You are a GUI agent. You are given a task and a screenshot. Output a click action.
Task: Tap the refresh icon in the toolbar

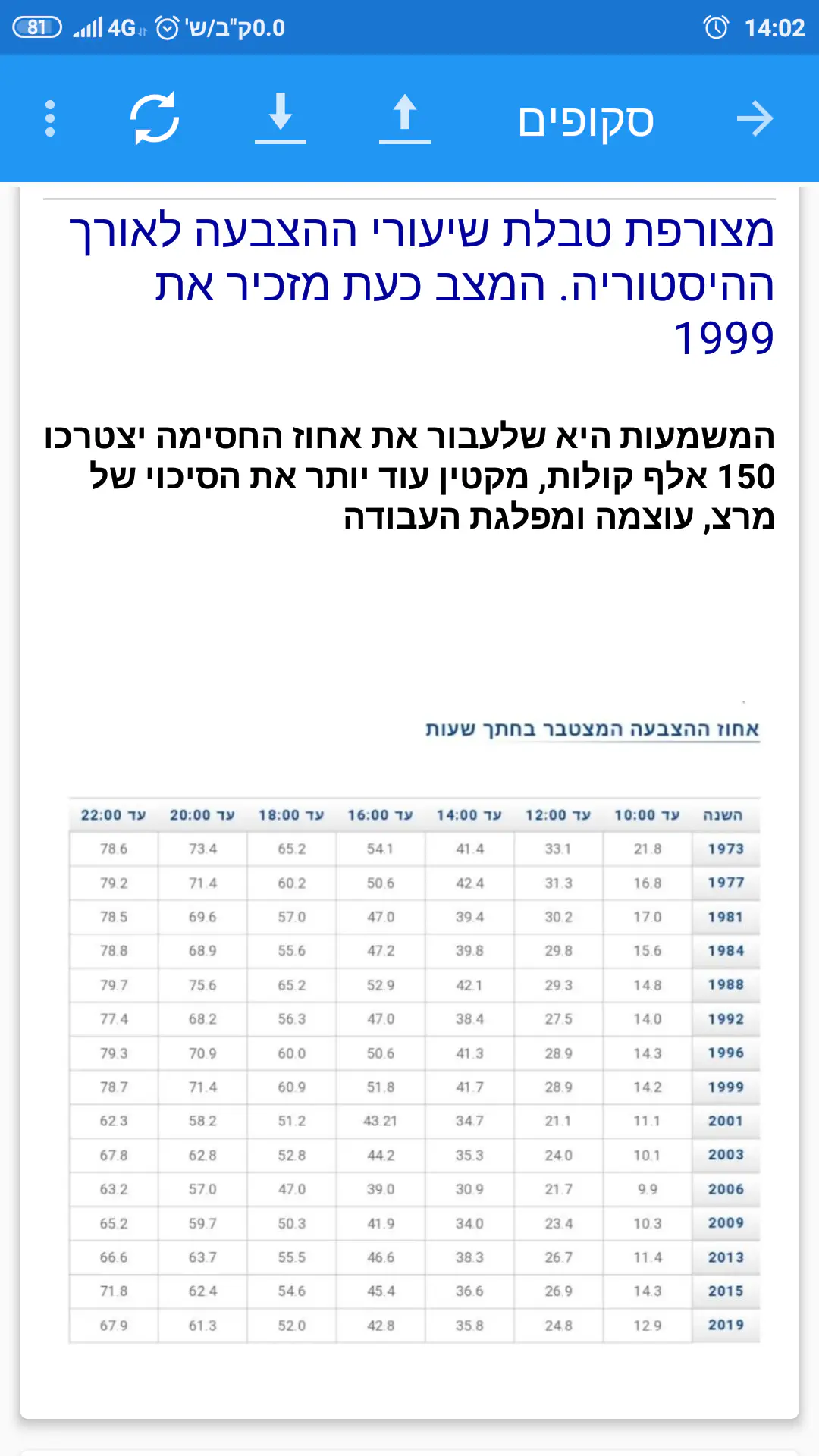pos(155,118)
